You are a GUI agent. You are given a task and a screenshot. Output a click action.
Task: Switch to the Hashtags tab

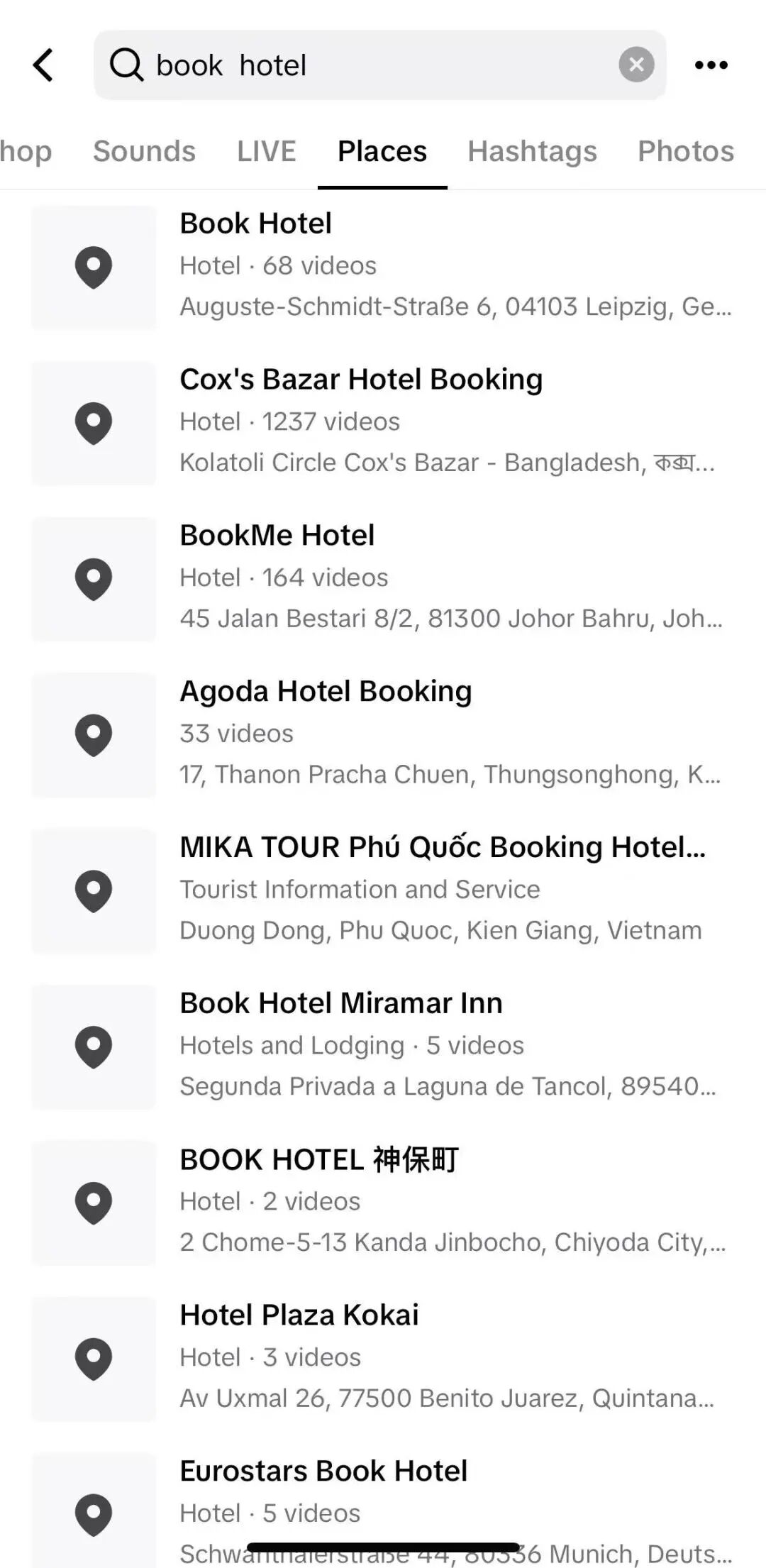point(532,151)
